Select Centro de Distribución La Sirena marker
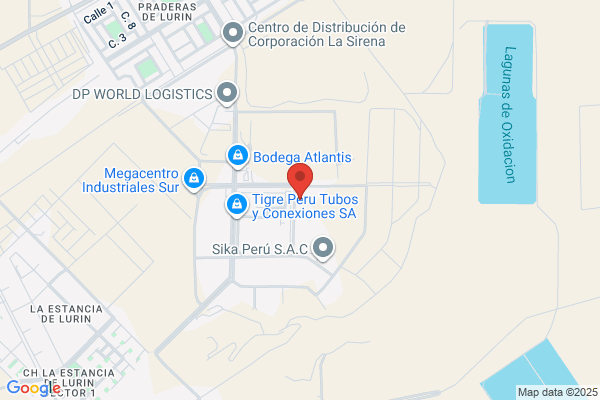600x400 pixels. [233, 34]
